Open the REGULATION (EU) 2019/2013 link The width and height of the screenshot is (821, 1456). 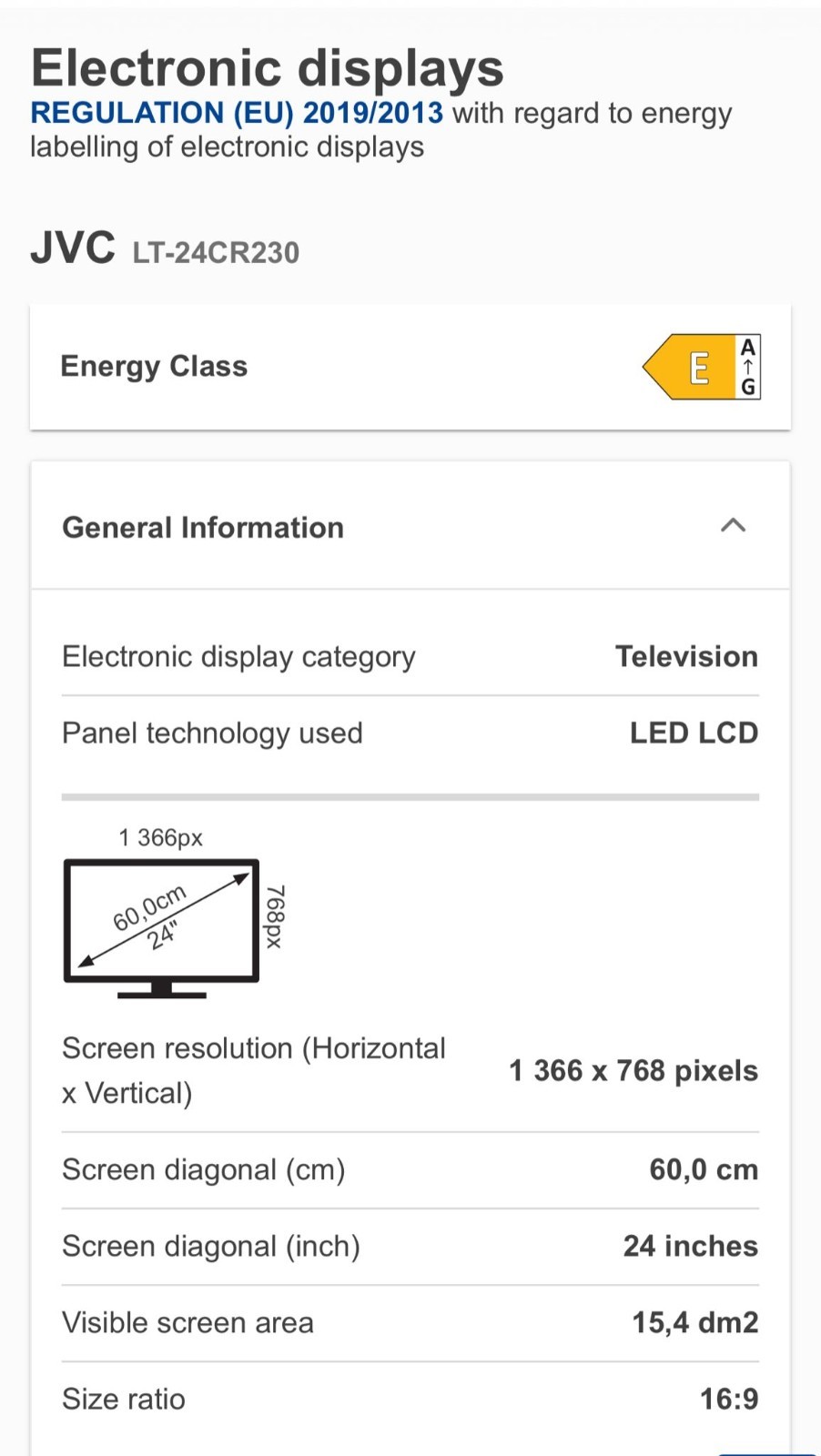(237, 113)
